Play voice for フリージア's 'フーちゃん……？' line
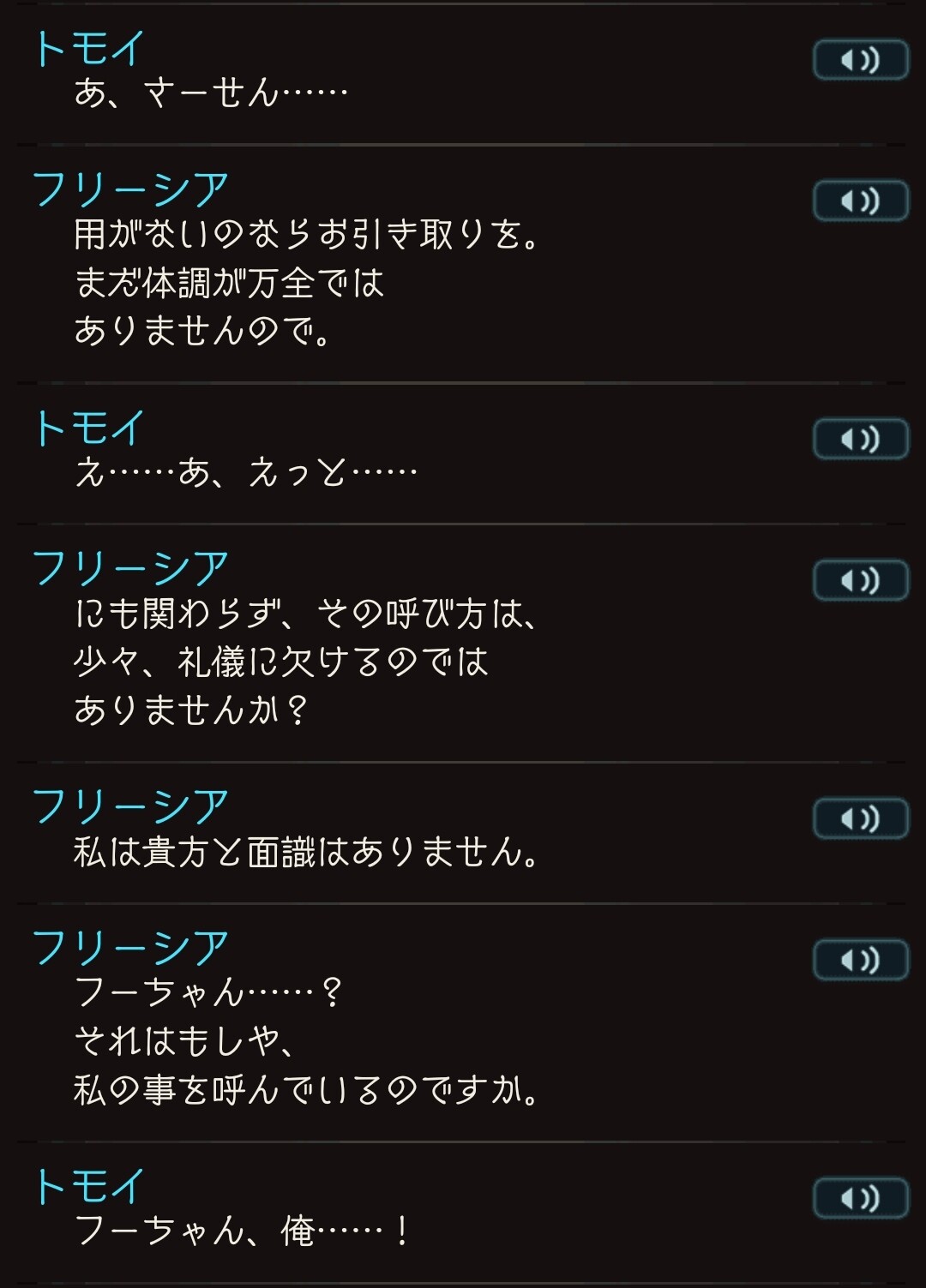The height and width of the screenshot is (1288, 926). [x=860, y=960]
